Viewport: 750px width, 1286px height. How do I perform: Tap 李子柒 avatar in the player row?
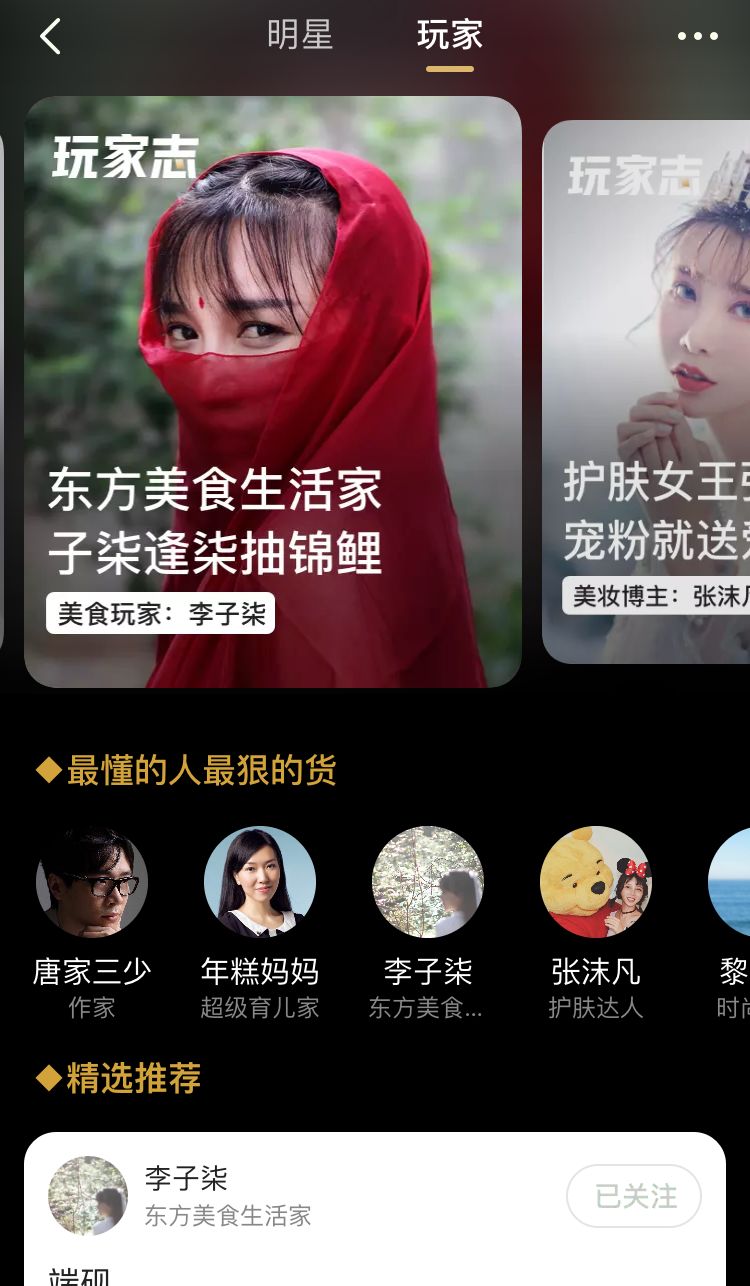(x=428, y=882)
